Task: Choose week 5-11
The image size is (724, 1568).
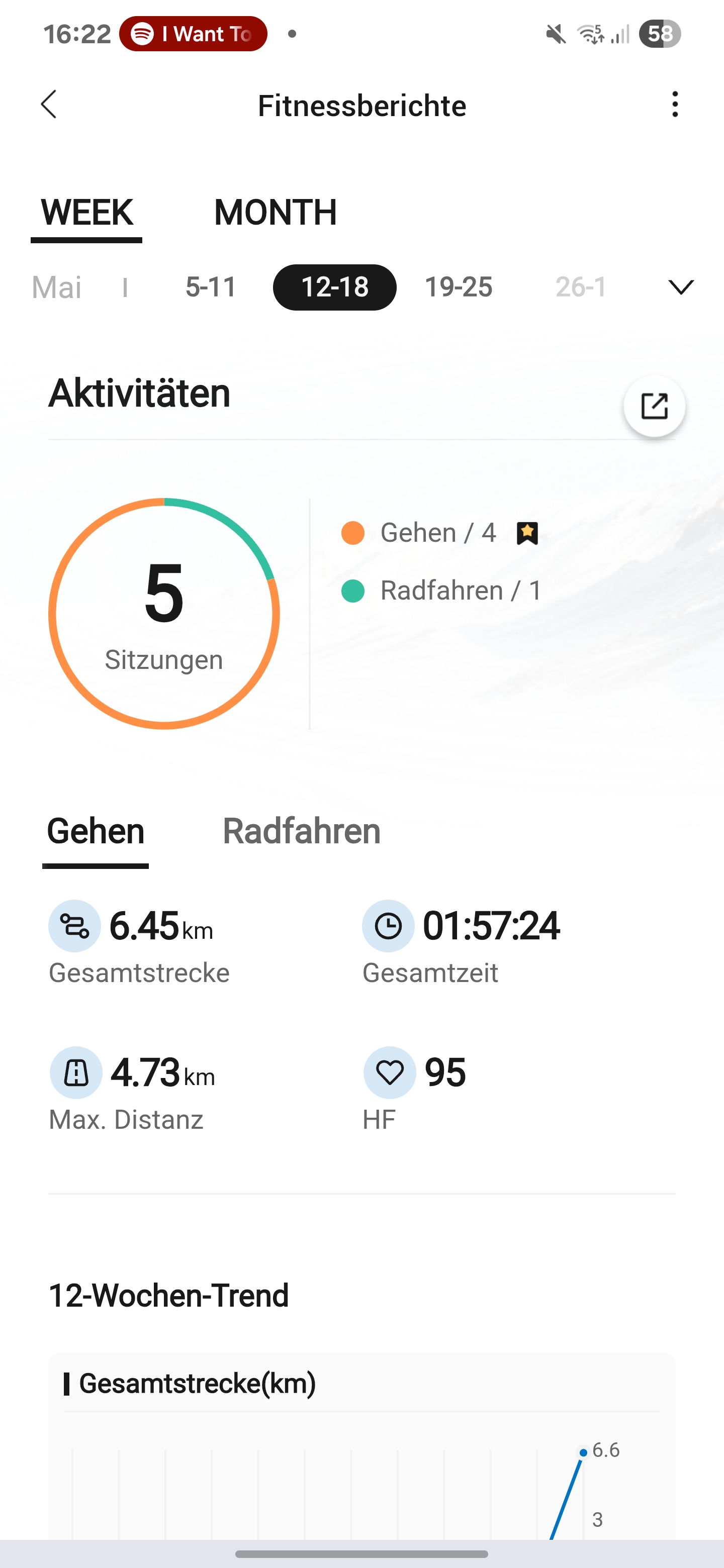Action: [x=211, y=286]
